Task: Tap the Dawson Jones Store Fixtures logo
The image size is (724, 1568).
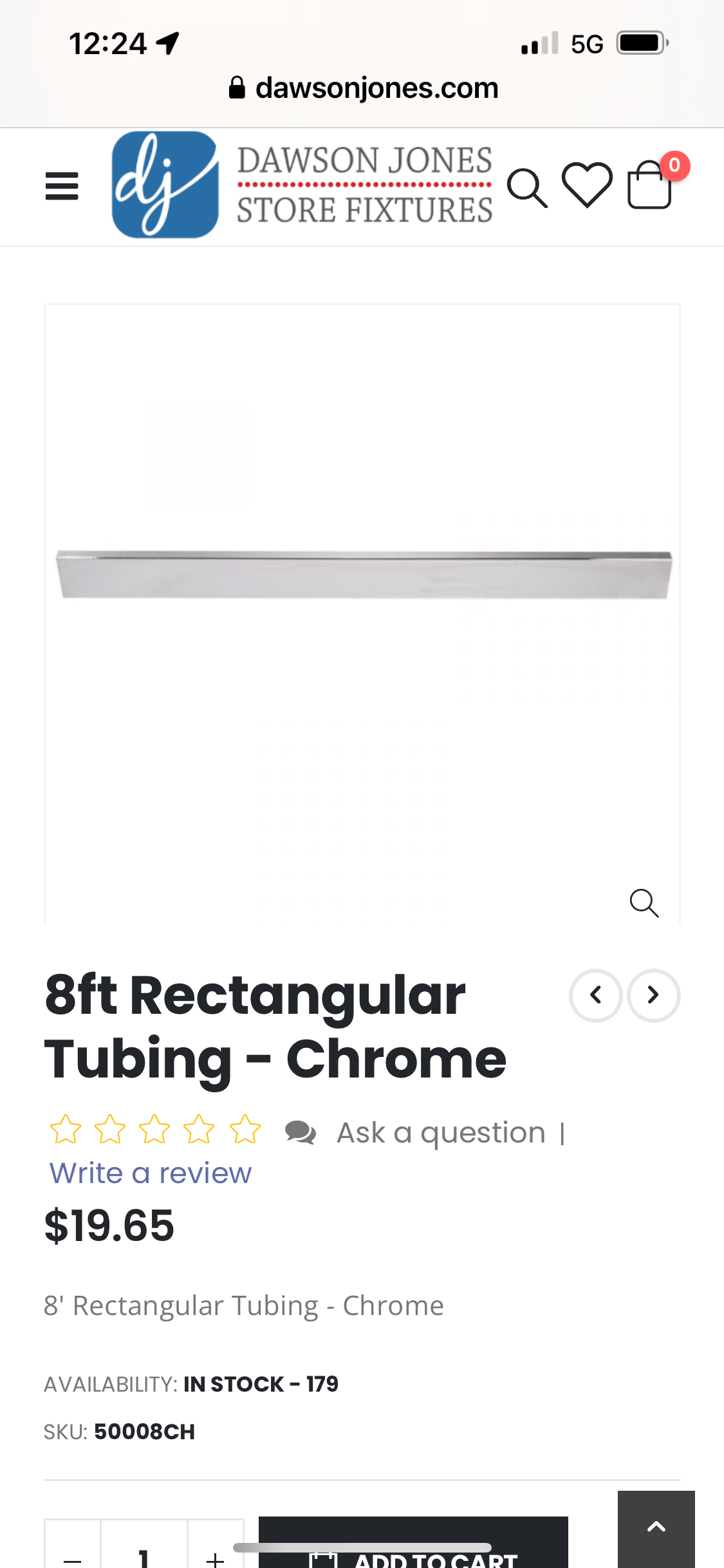Action: pyautogui.click(x=301, y=185)
